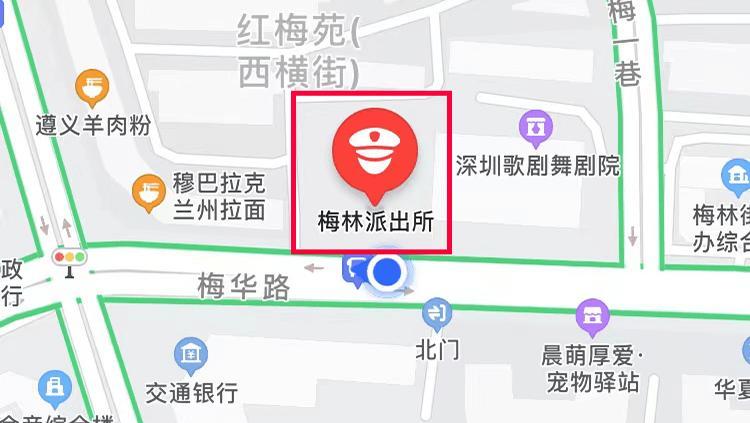
Task: Tap the blue current location dot
Action: coord(387,272)
